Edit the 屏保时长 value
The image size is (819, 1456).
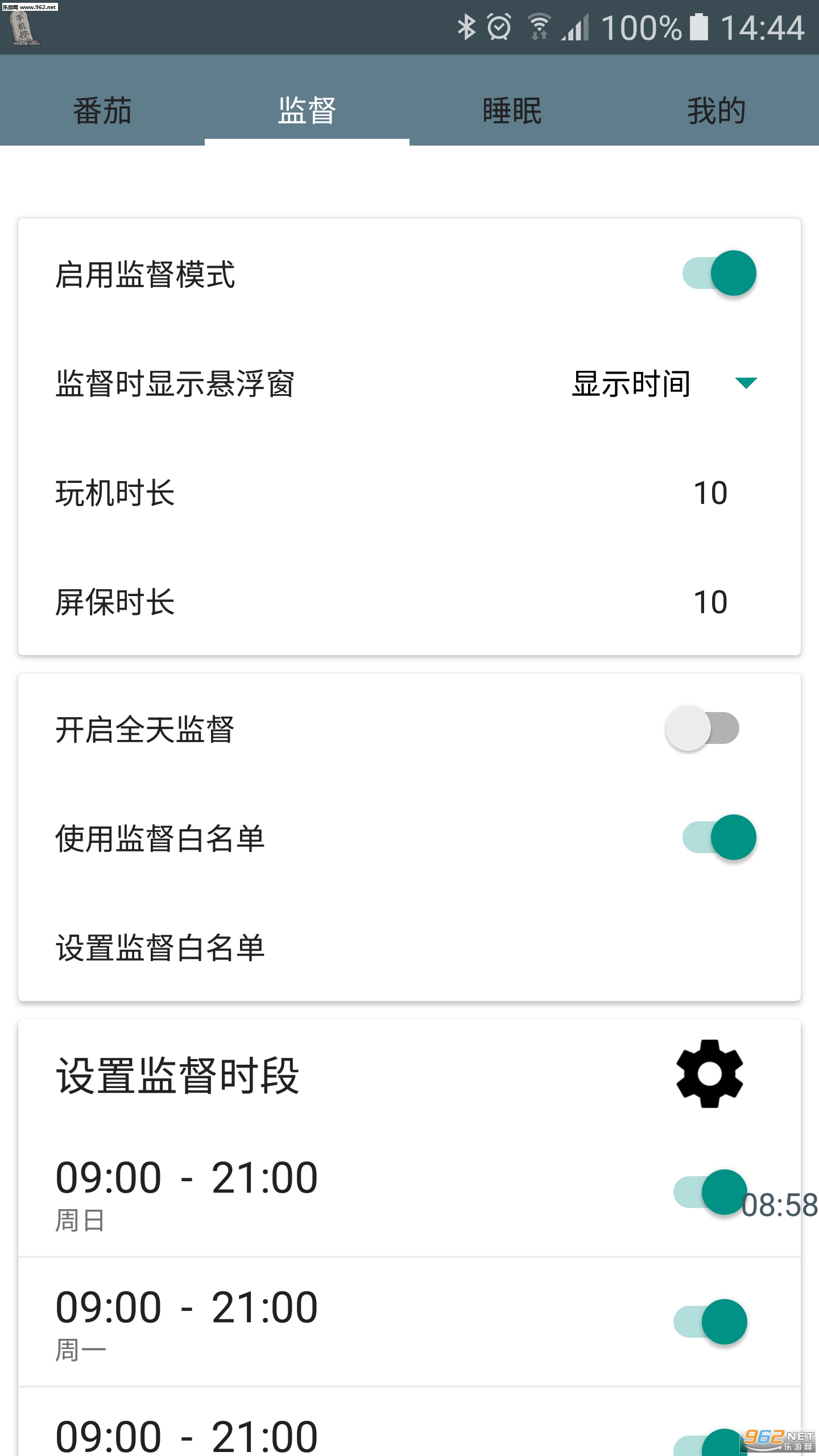pos(710,602)
